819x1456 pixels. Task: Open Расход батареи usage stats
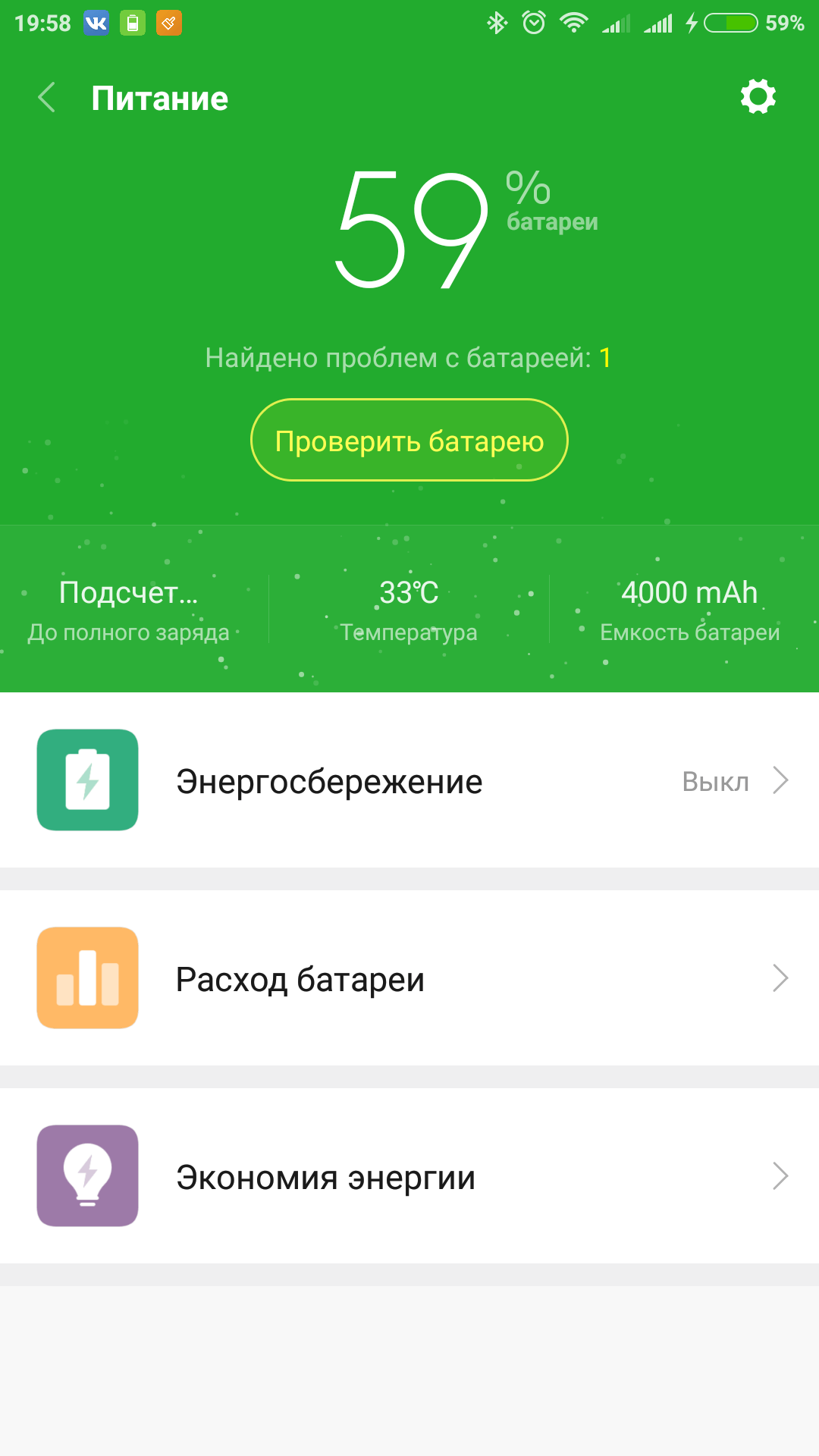click(x=409, y=978)
